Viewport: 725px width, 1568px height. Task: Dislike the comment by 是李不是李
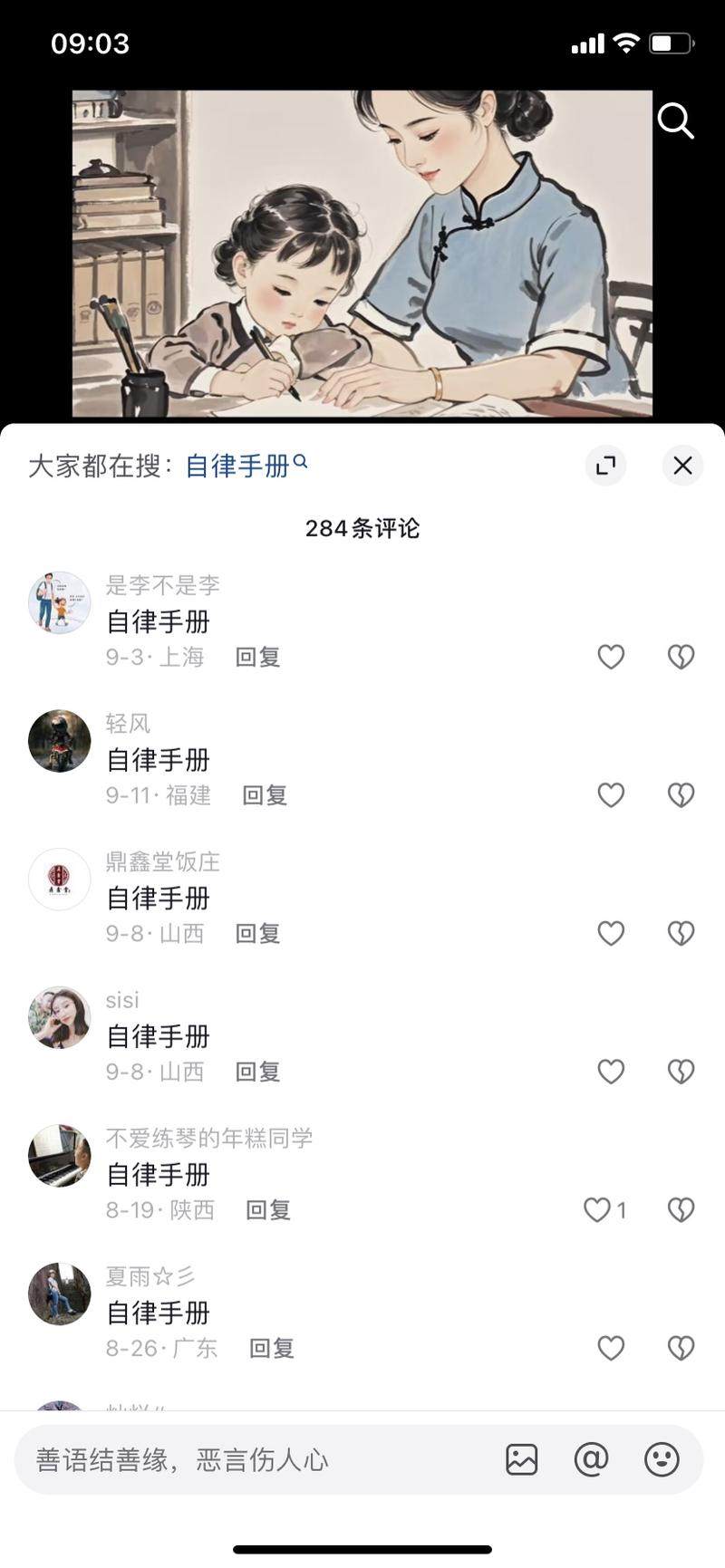[681, 657]
